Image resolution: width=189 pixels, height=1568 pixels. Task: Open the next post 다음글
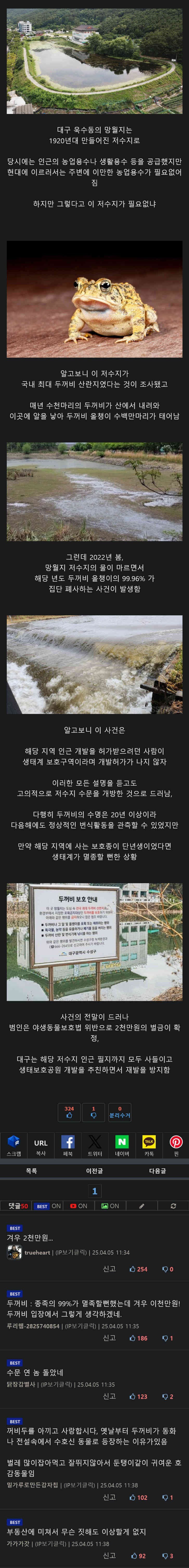coord(157,1170)
